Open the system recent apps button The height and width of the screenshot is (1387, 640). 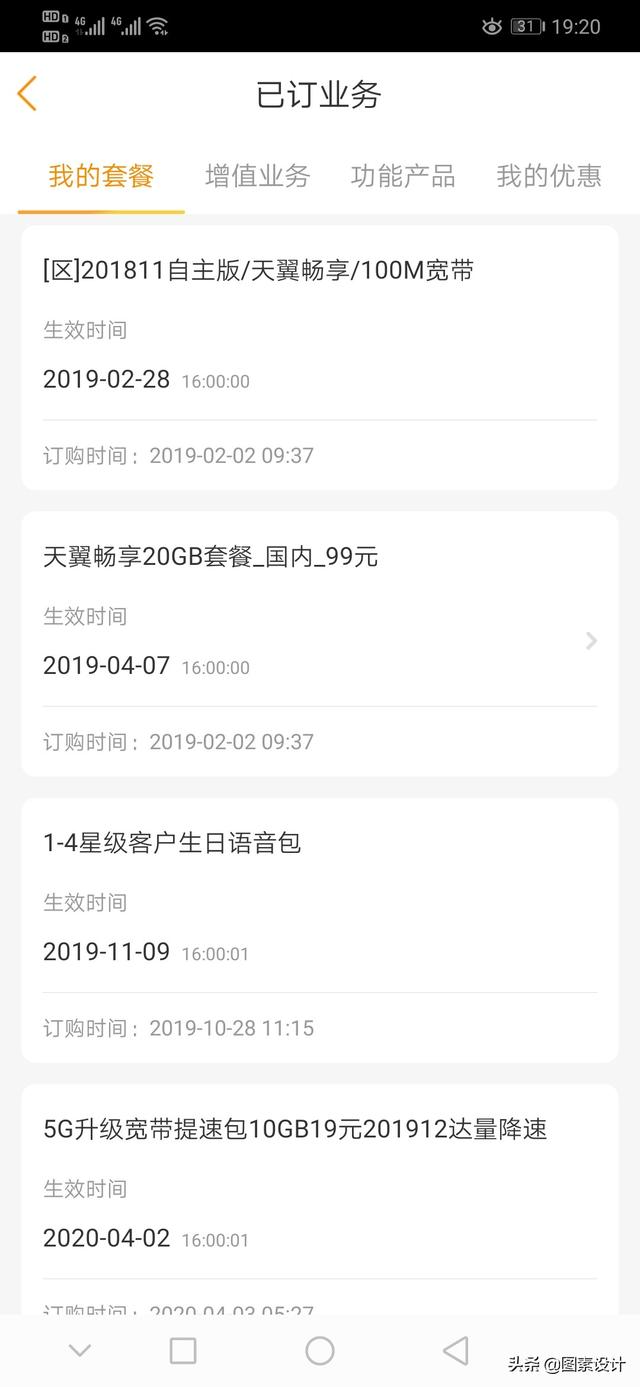(x=183, y=1351)
